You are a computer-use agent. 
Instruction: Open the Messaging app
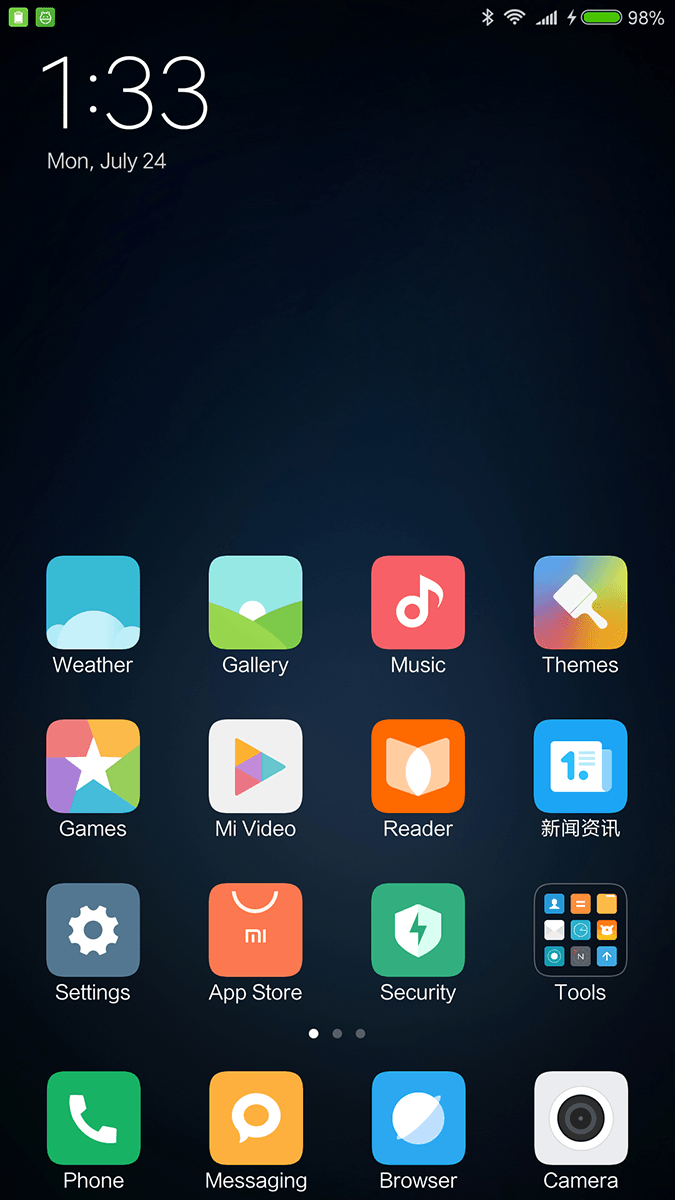(x=255, y=1118)
